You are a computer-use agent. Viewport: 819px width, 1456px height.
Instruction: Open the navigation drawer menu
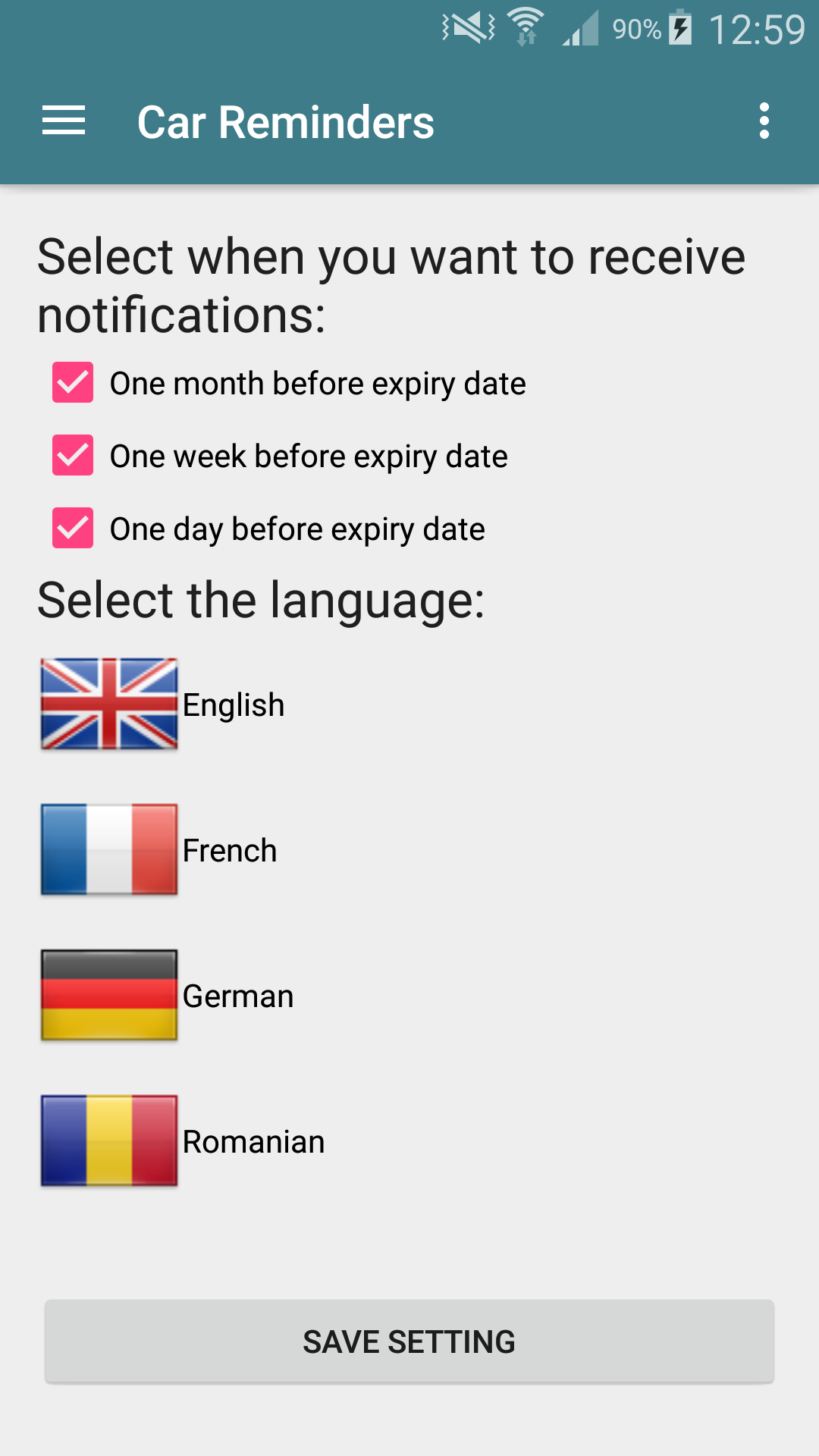[x=64, y=121]
